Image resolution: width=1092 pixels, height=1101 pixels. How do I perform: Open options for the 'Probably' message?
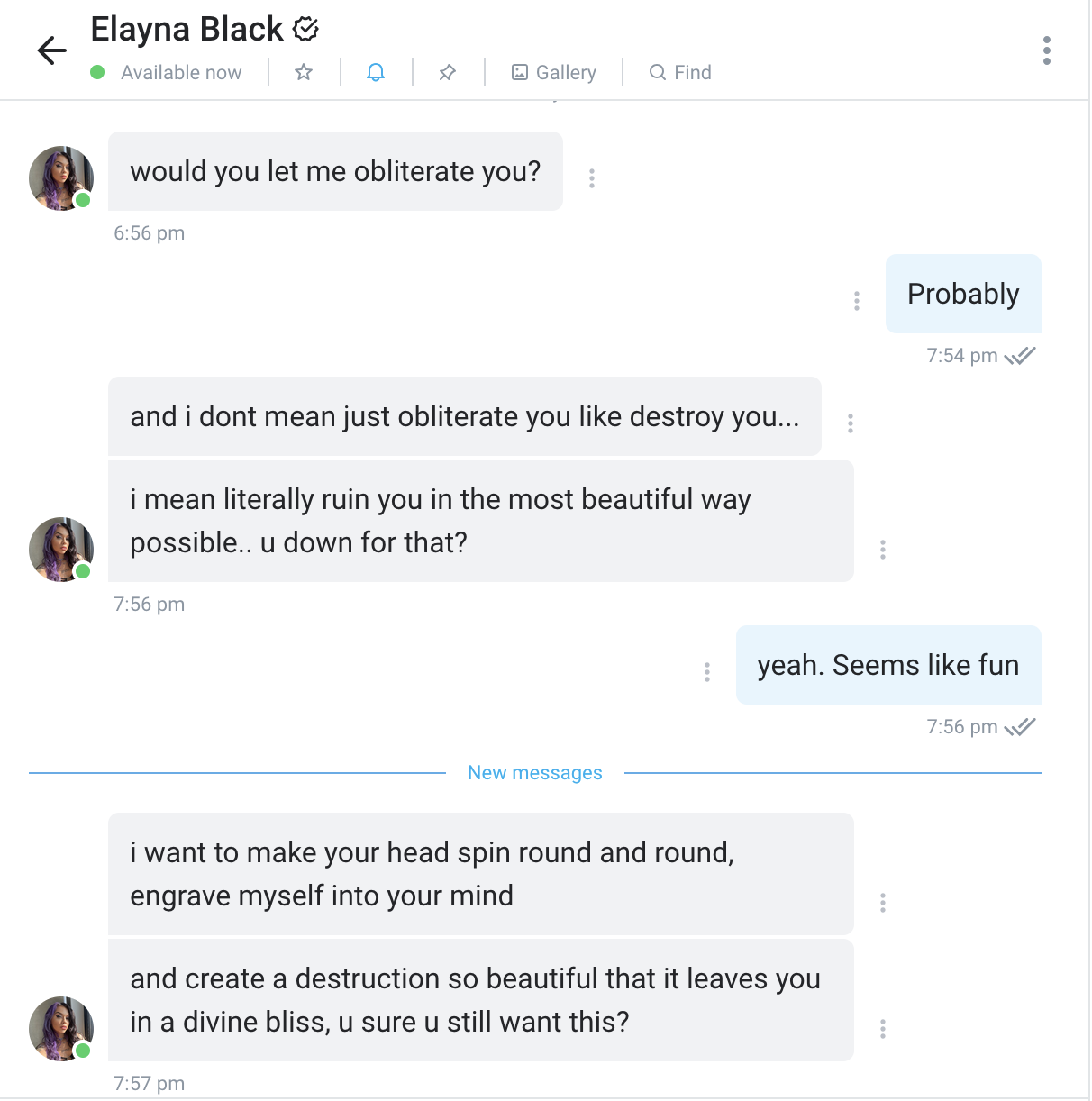coord(856,301)
